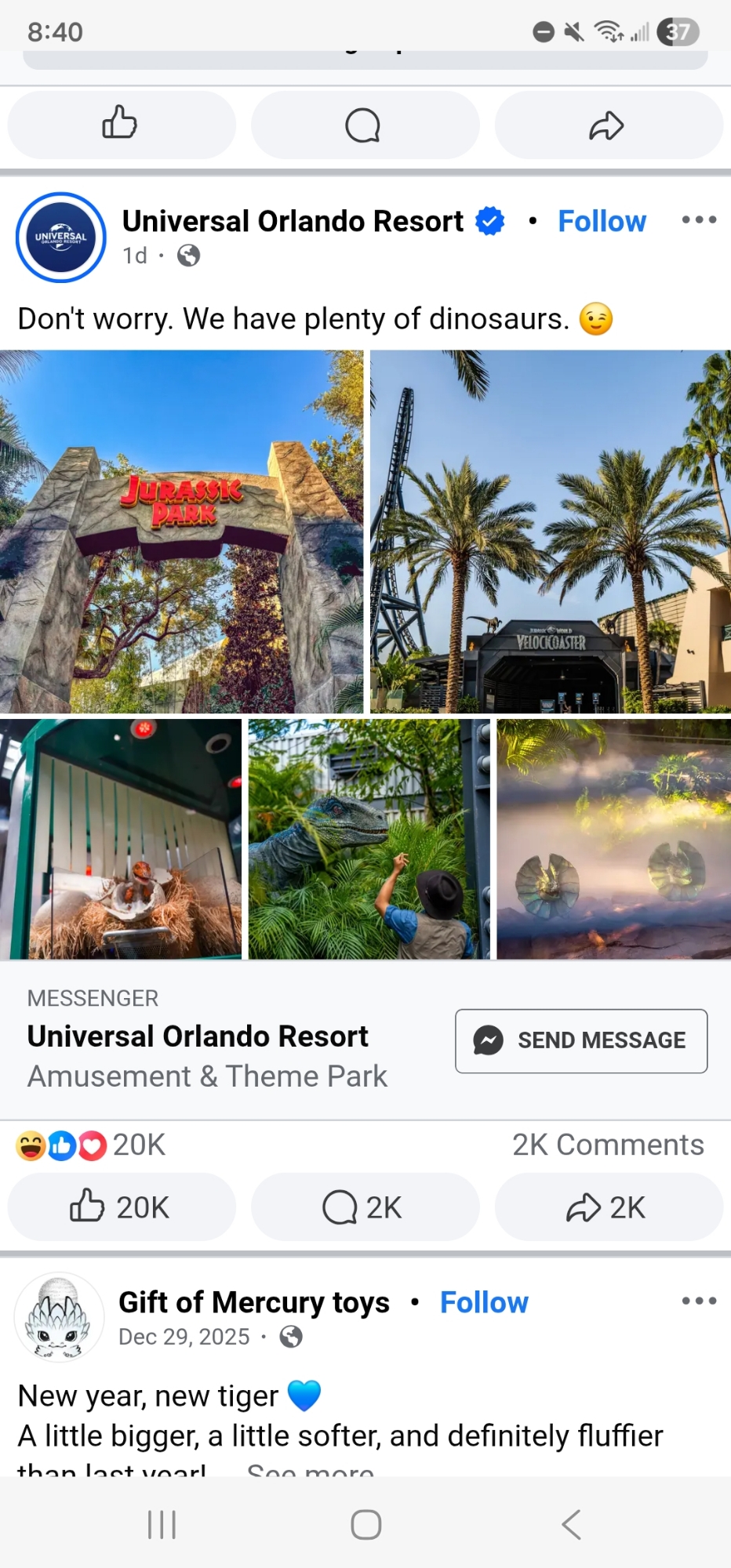This screenshot has width=731, height=1568.
Task: Open the 2K Comments link
Action: coord(608,1145)
